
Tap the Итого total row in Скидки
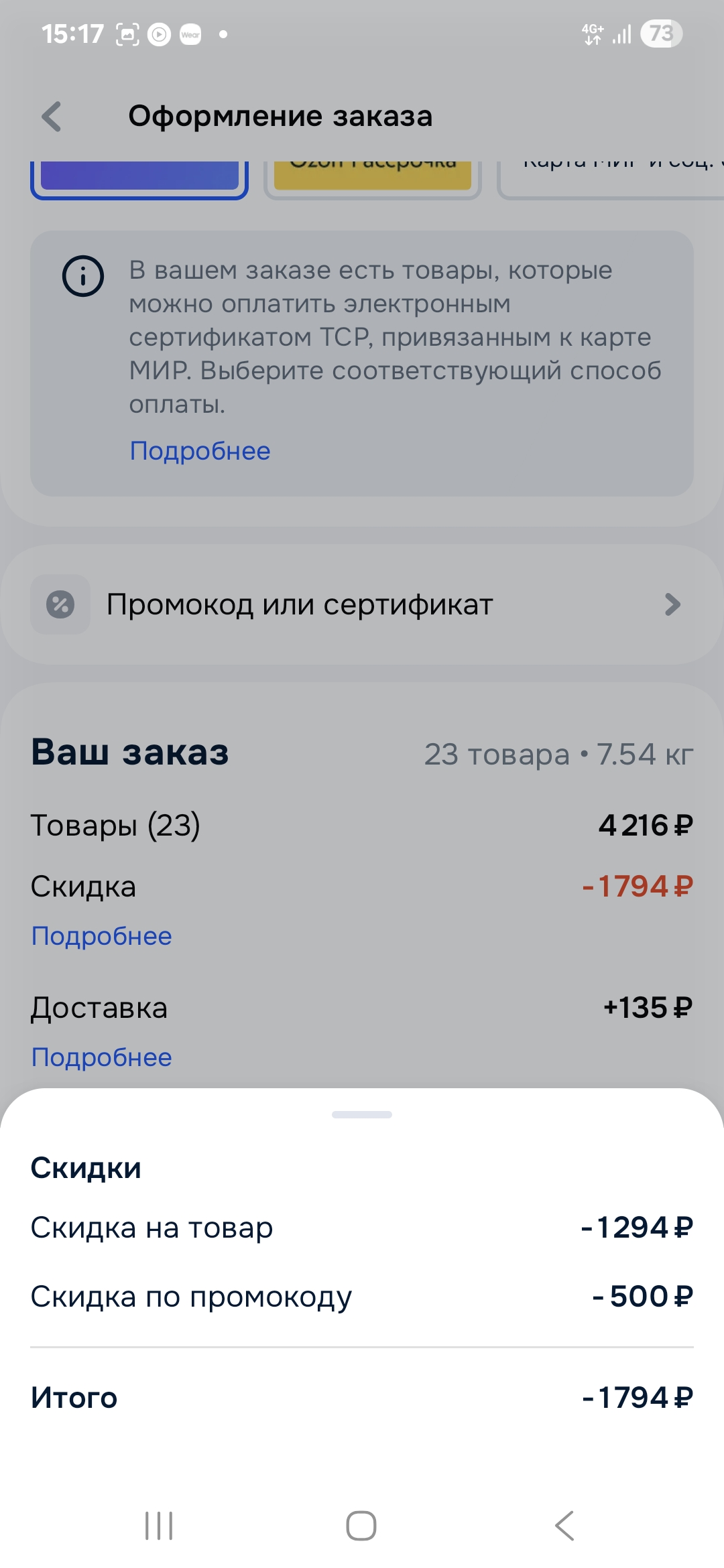coord(362,1398)
